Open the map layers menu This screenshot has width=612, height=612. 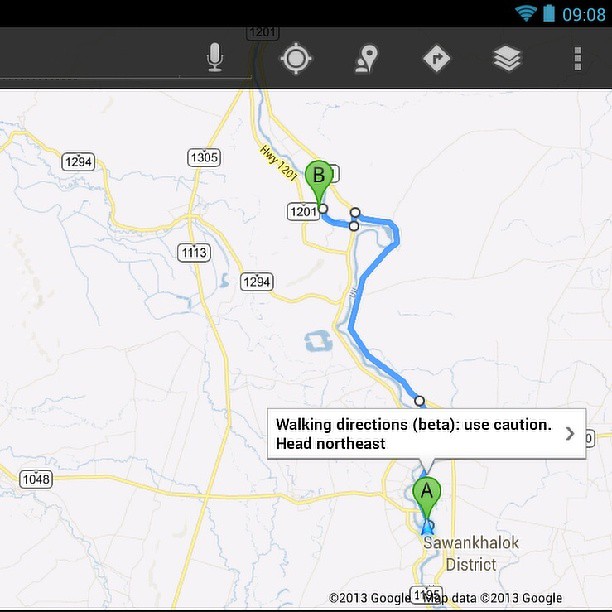(508, 59)
